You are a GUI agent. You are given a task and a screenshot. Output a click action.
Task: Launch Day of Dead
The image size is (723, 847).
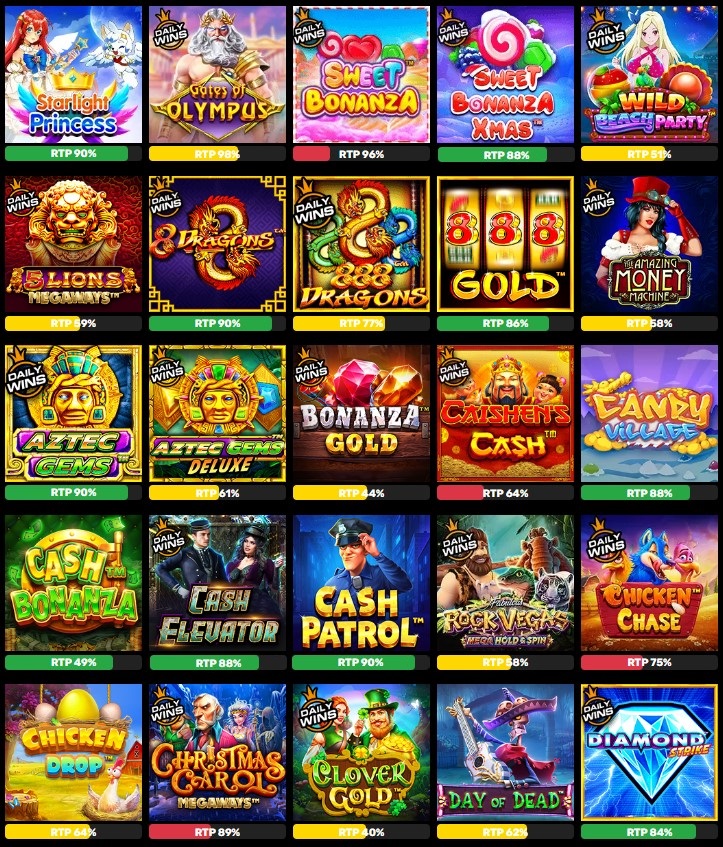coord(505,752)
